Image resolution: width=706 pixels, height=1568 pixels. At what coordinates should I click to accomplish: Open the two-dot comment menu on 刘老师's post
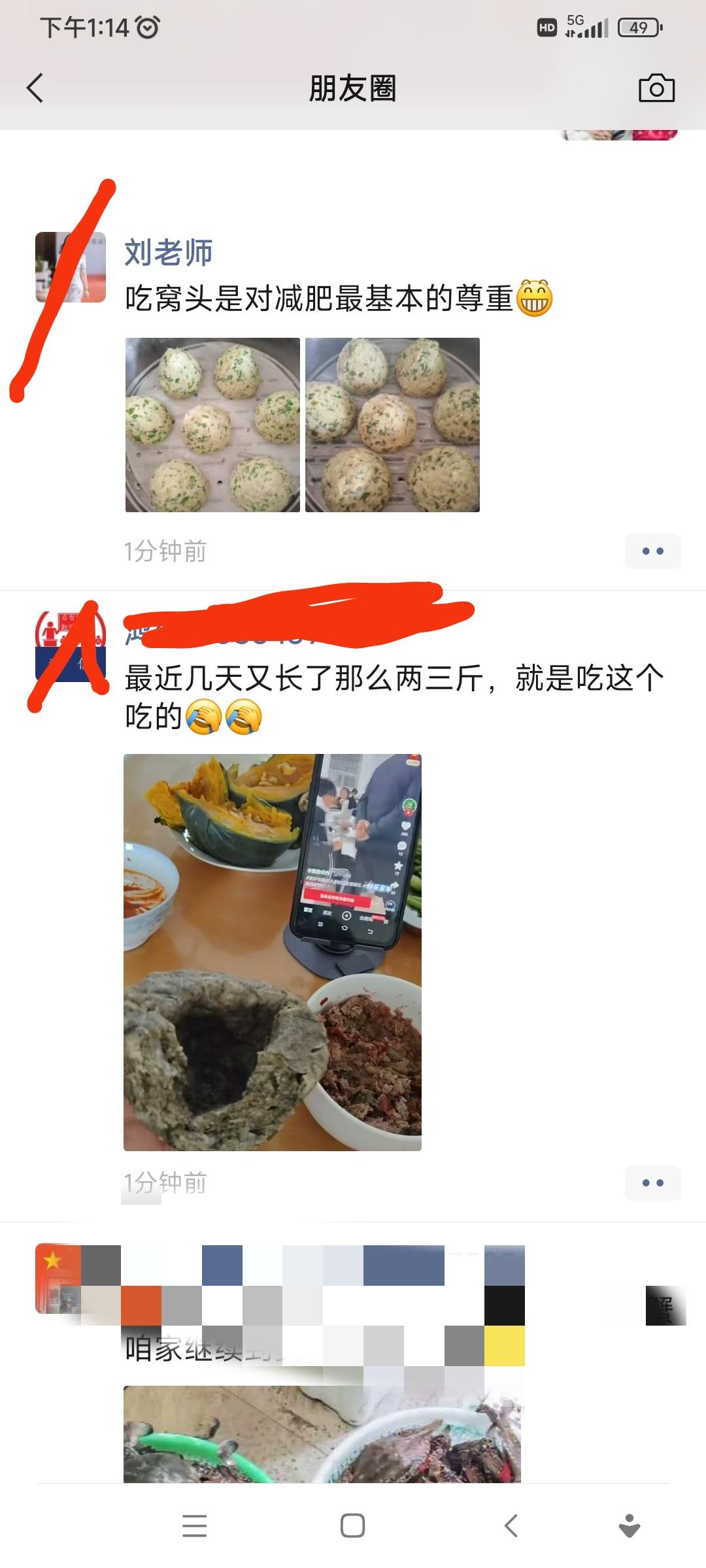pyautogui.click(x=652, y=551)
